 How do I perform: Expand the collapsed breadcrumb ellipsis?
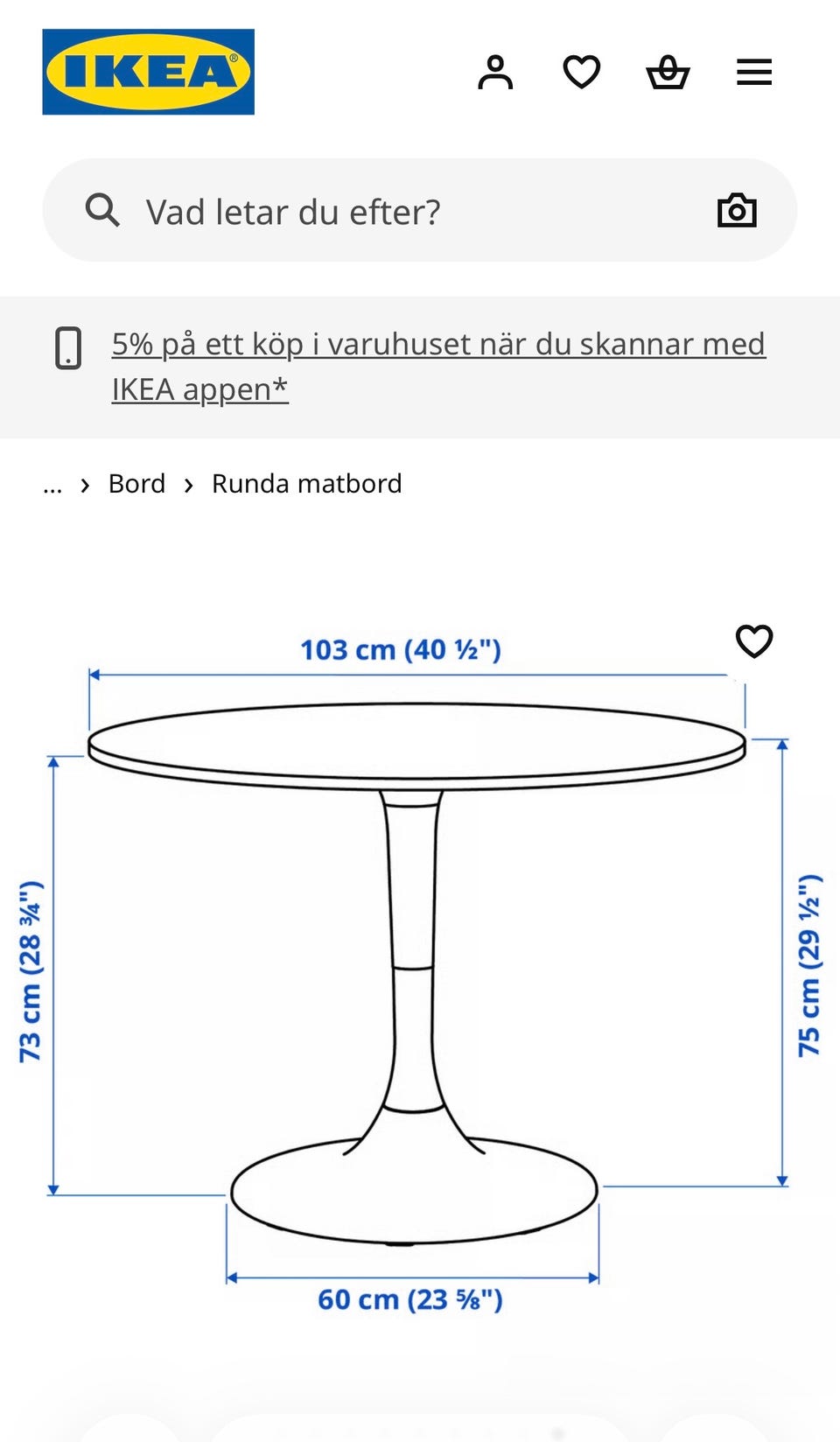coord(52,483)
